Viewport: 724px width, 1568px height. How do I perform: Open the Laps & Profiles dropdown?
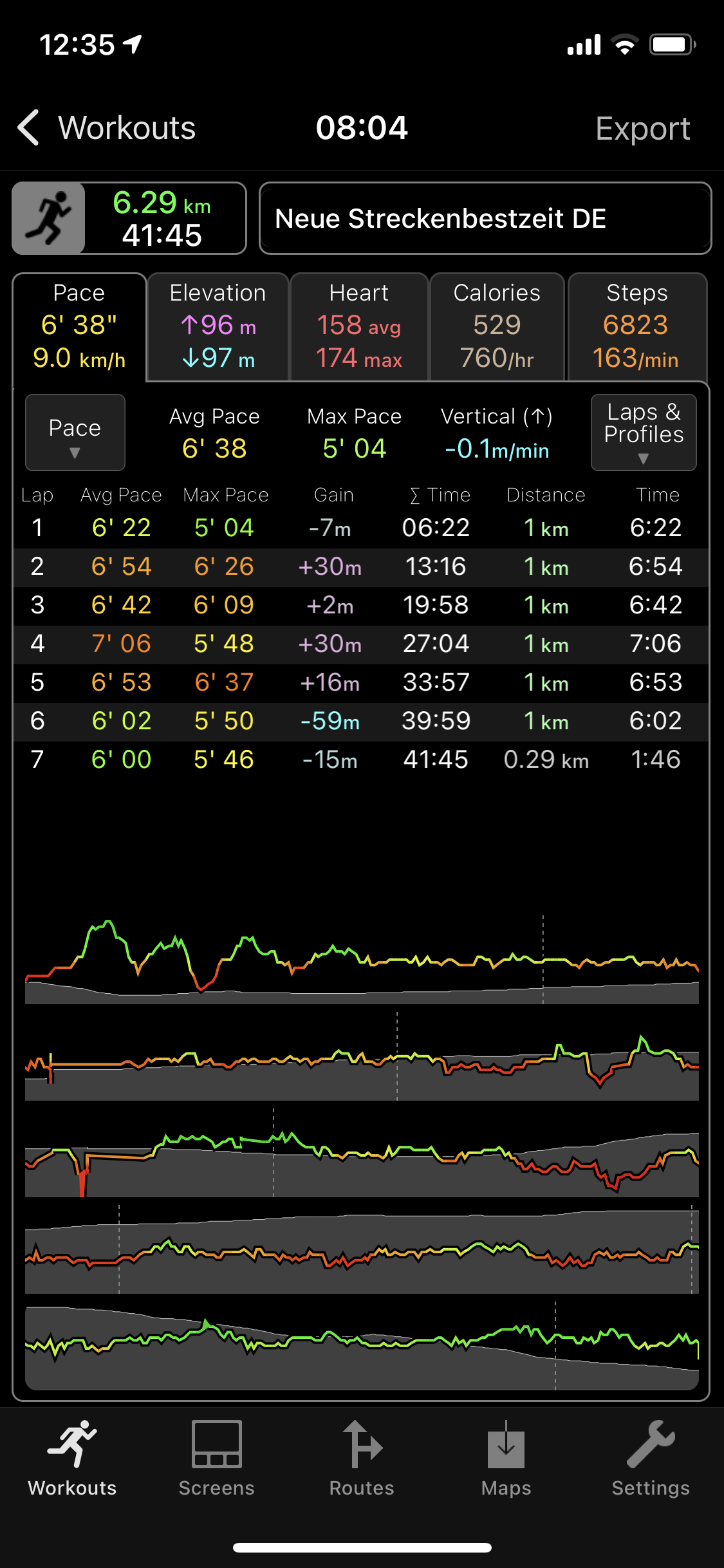[643, 433]
